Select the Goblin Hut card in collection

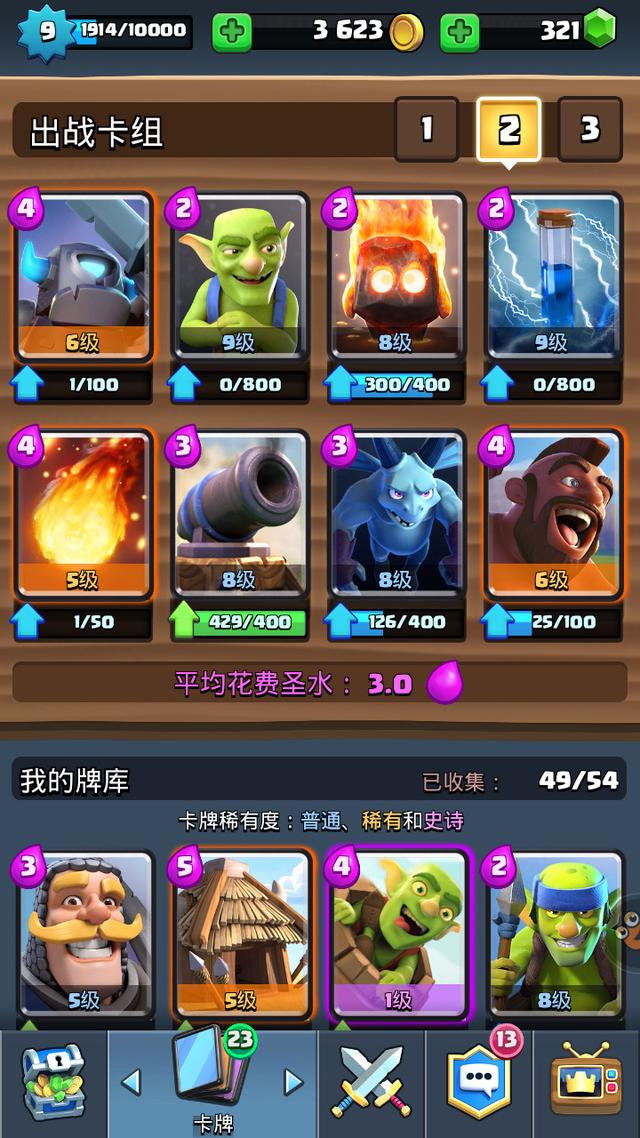tap(240, 935)
